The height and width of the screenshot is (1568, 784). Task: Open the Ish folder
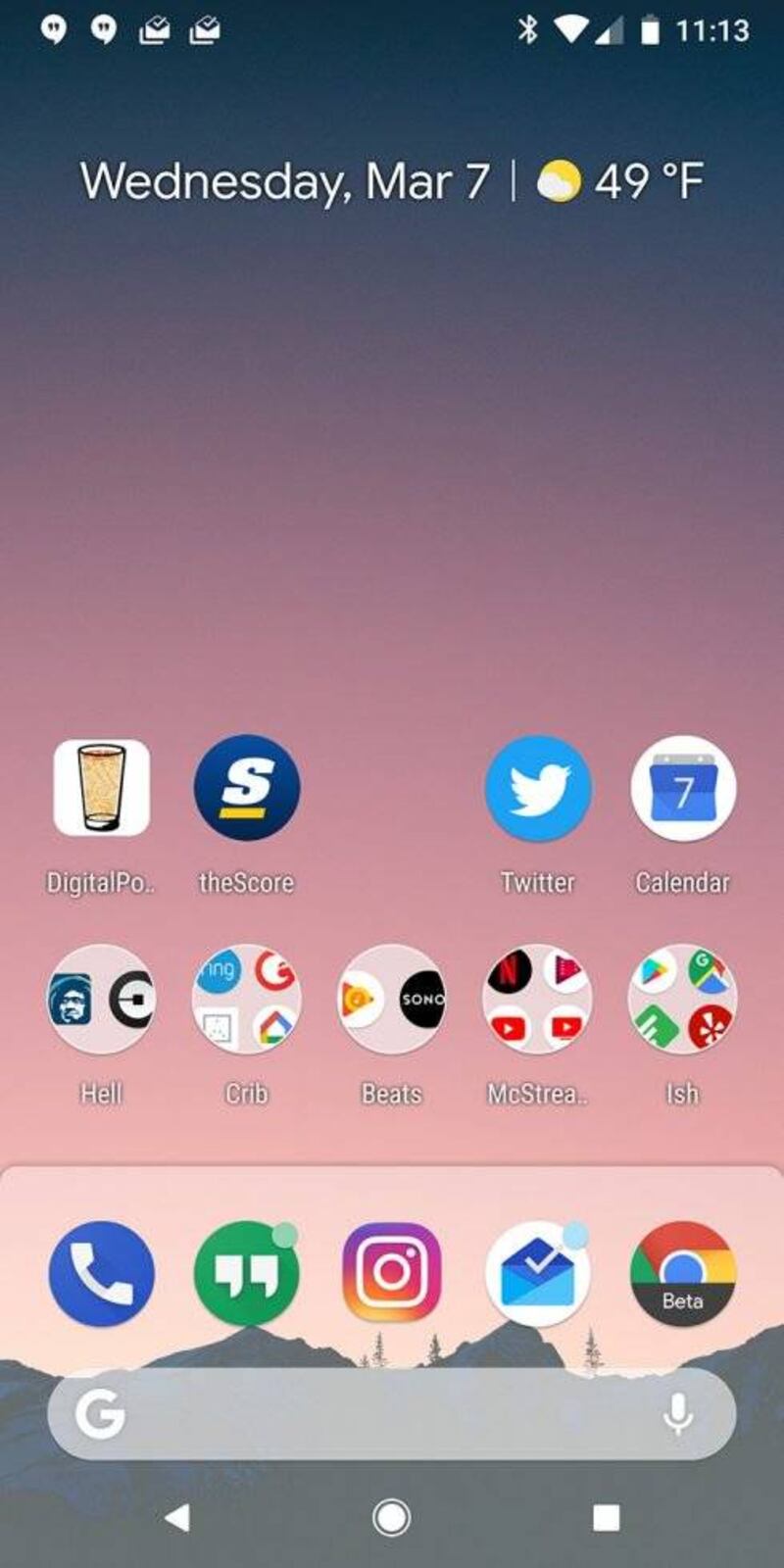683,1000
